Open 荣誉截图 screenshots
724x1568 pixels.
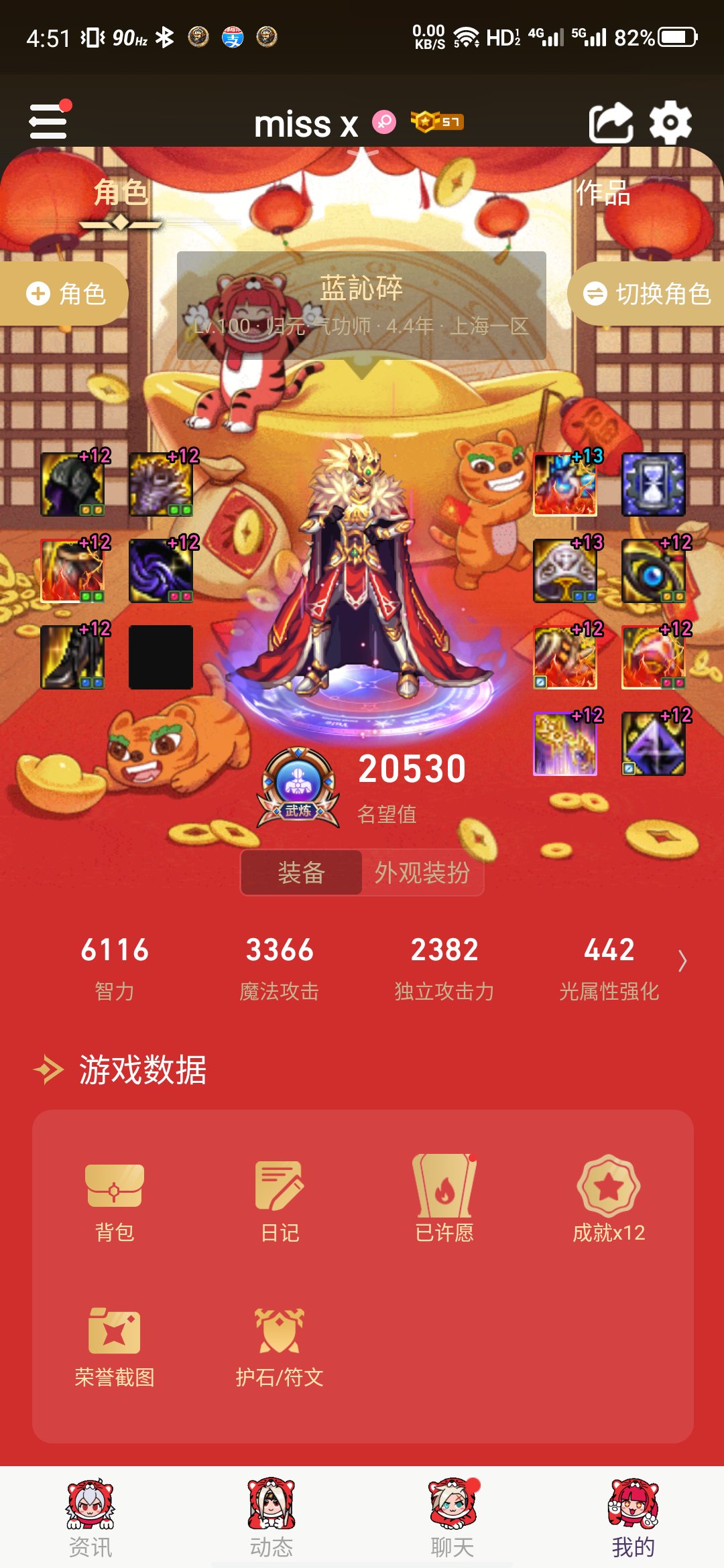(x=115, y=1347)
